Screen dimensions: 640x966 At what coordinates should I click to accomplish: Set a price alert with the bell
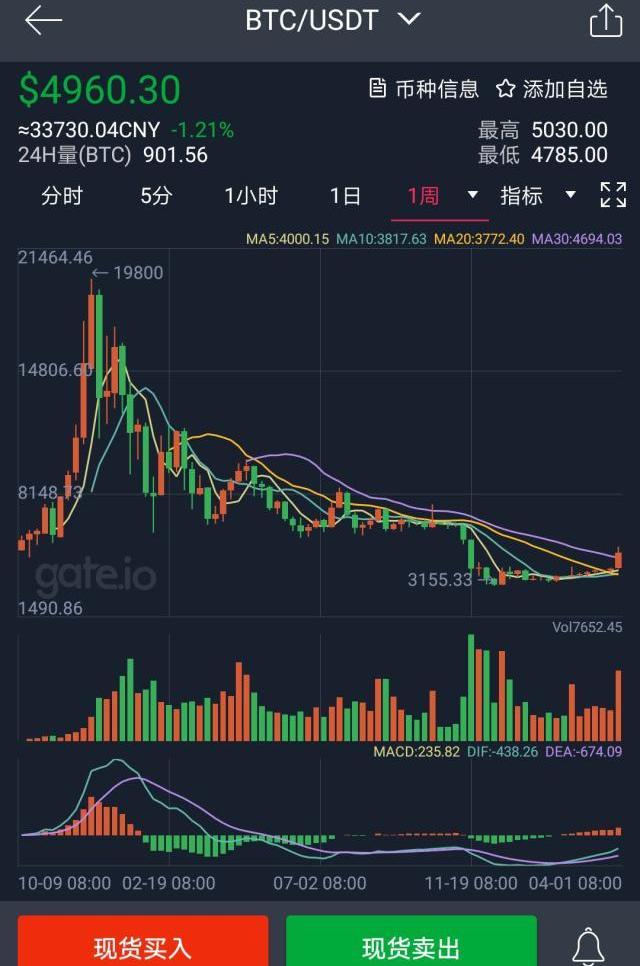[589, 946]
